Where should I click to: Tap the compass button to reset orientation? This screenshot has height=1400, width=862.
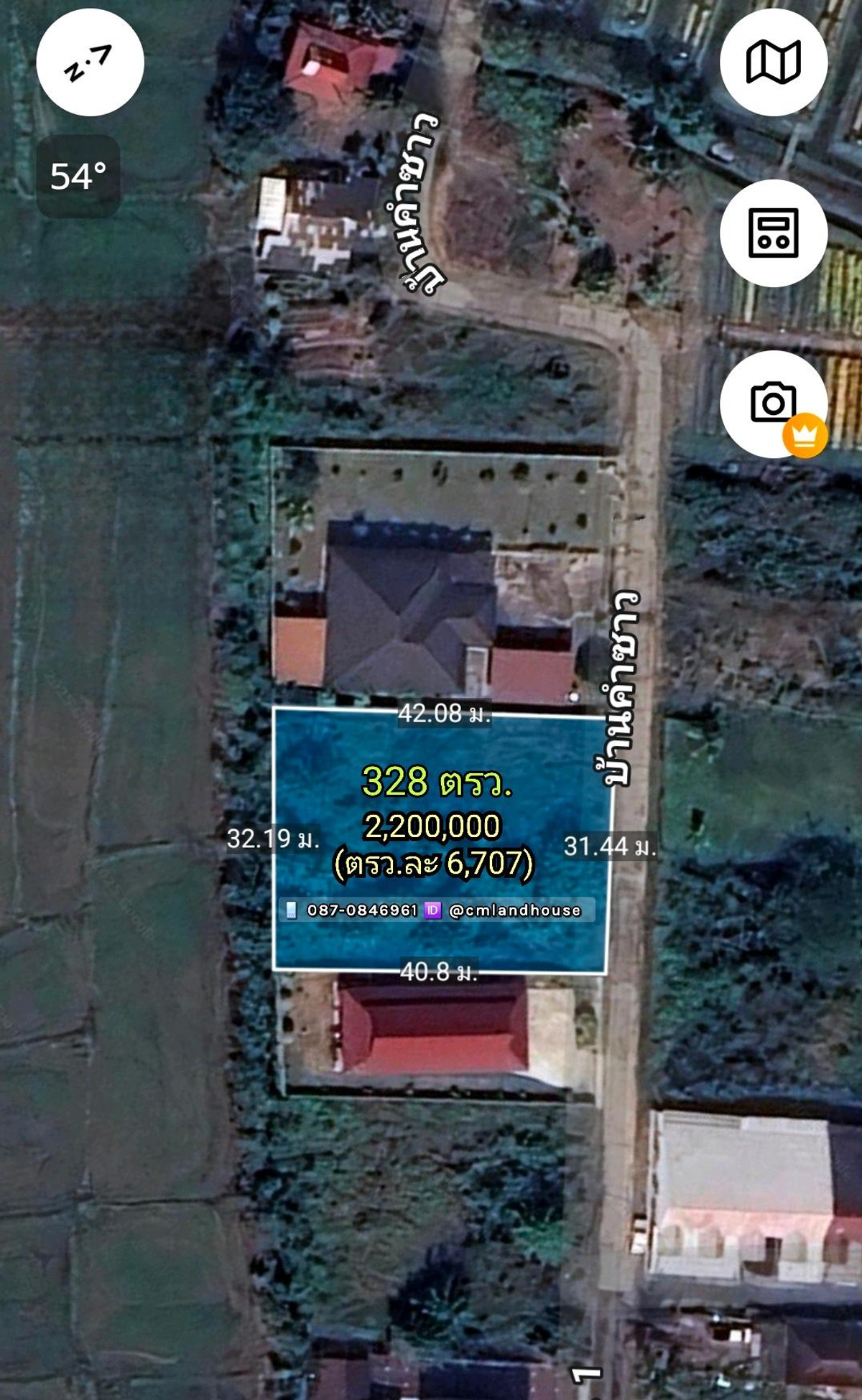(x=90, y=62)
